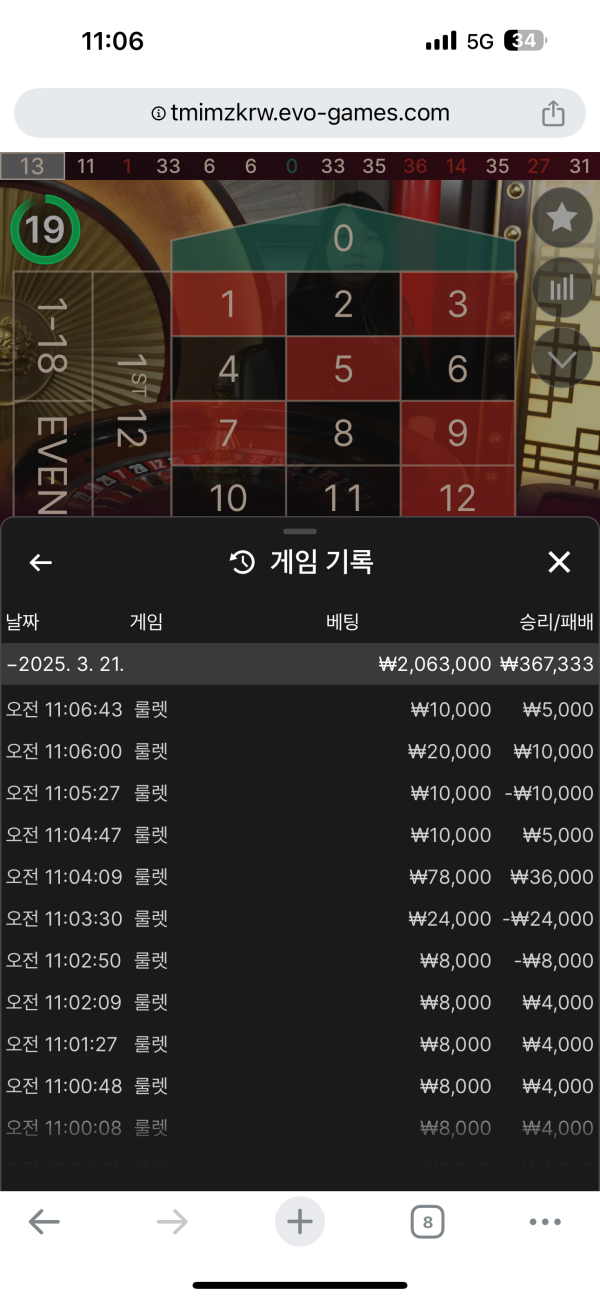The width and height of the screenshot is (600, 1300).
Task: Open the 11:06:43 roulette record
Action: [x=300, y=710]
